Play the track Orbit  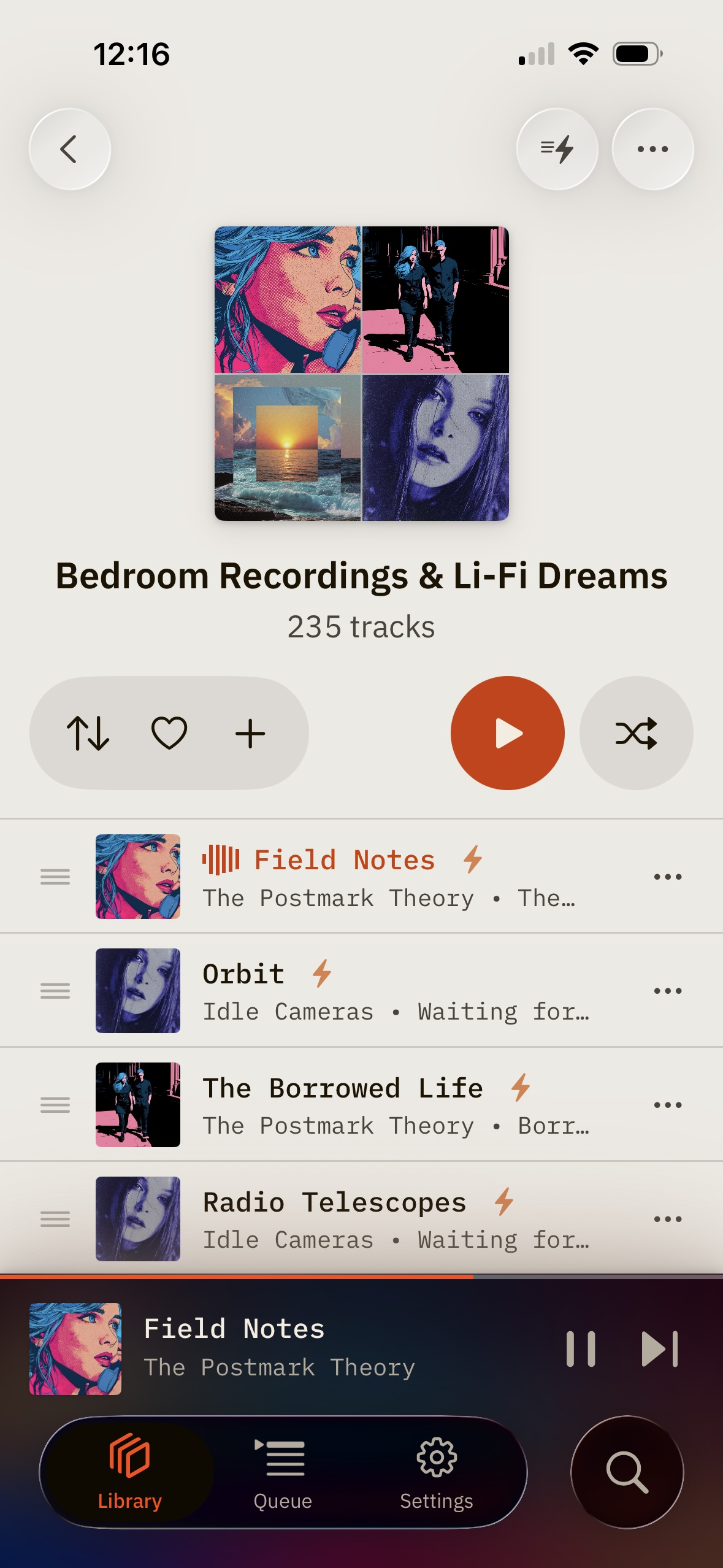pyautogui.click(x=368, y=990)
